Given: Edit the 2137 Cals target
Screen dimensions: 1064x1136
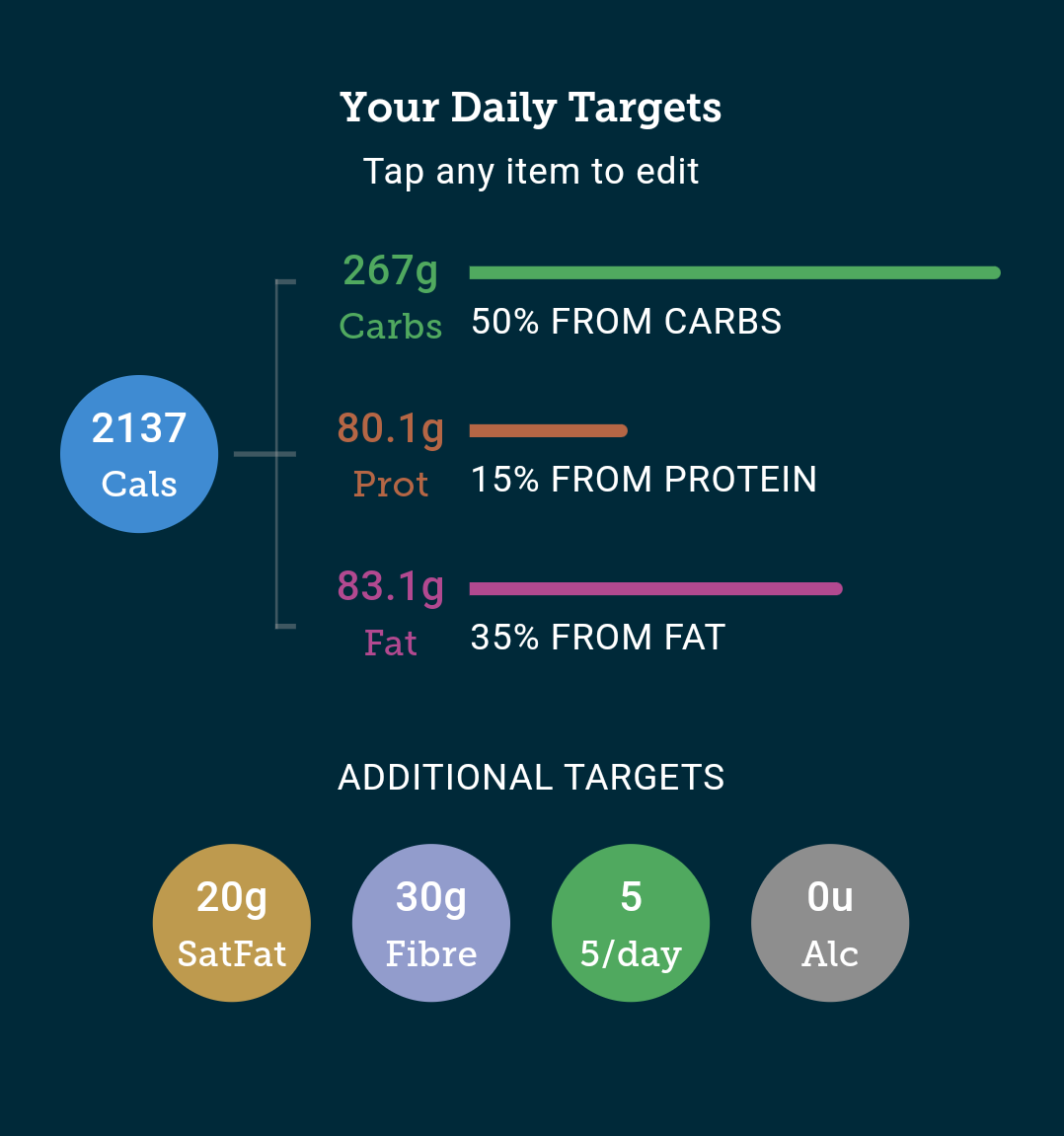Looking at the screenshot, I should click(x=139, y=454).
